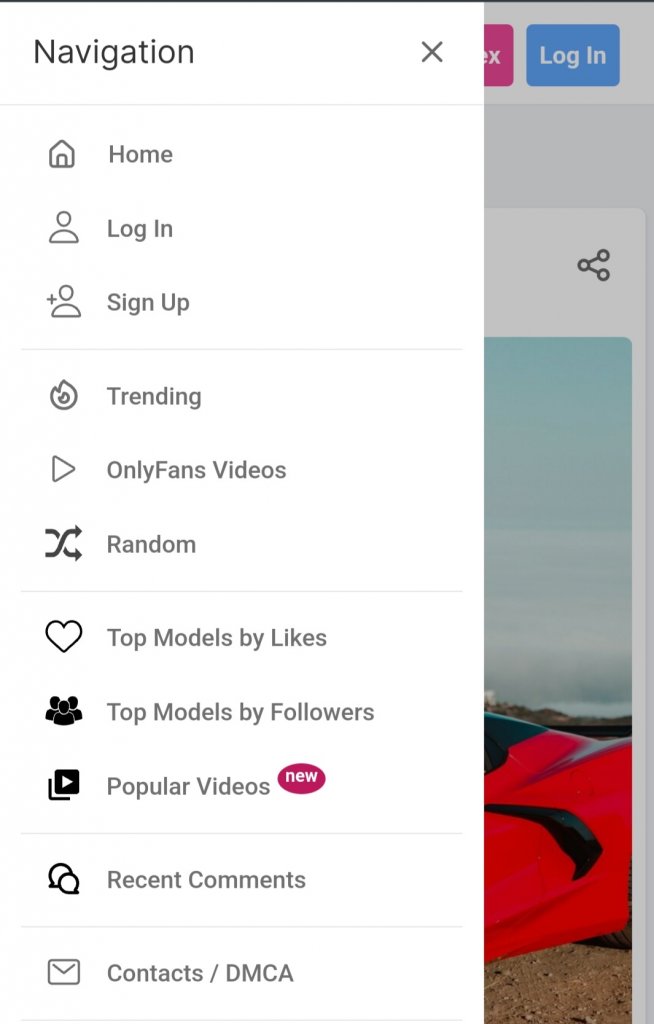Go to Home from the menu
This screenshot has height=1024, width=654.
click(x=140, y=154)
